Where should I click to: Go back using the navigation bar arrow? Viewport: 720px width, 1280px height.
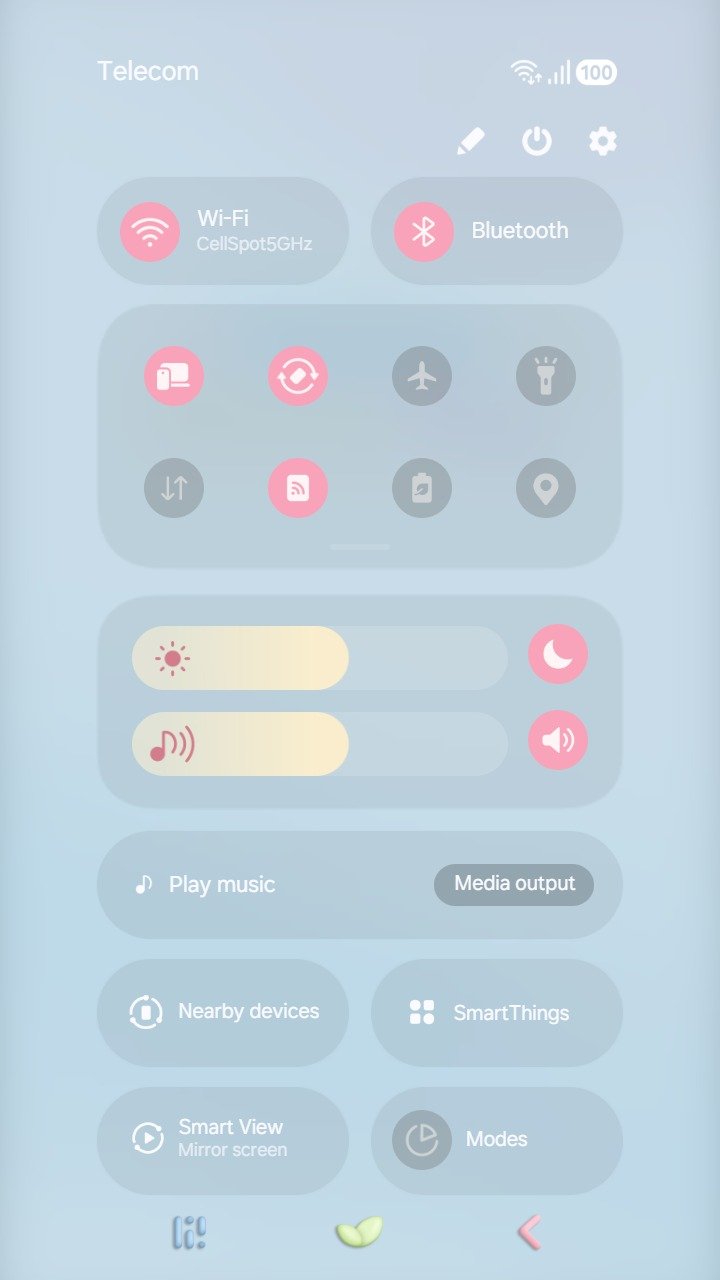point(530,1232)
